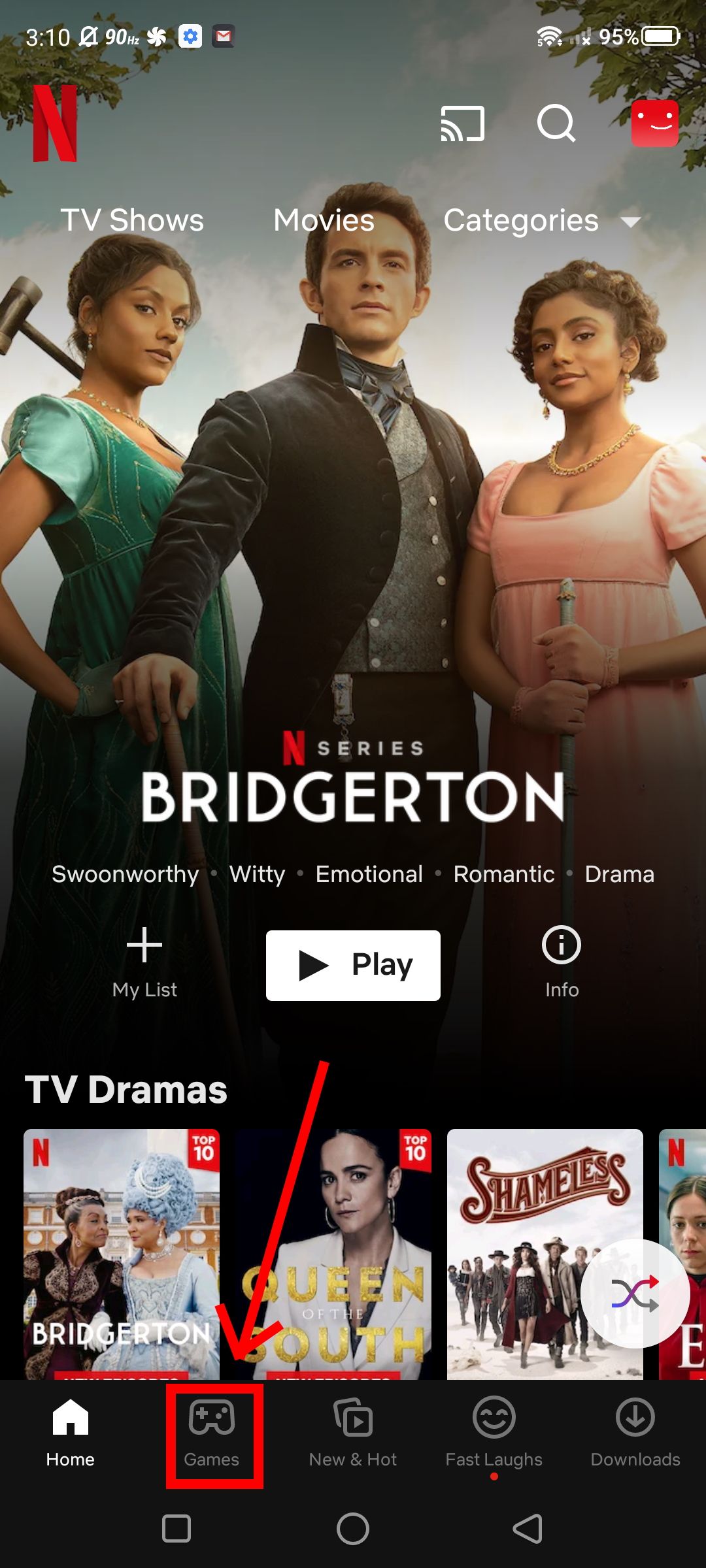Screen dimensions: 706x1568
Task: Play Bridgerton
Action: [x=353, y=965]
